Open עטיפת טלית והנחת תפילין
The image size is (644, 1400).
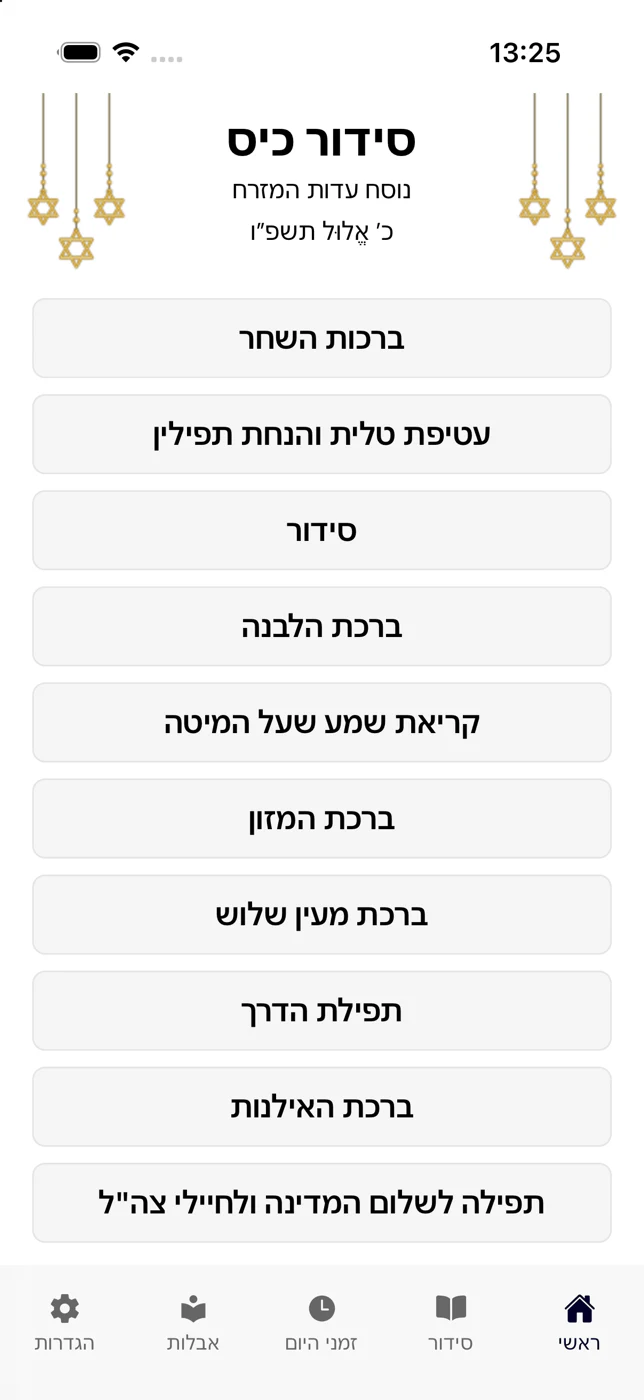pyautogui.click(x=322, y=434)
